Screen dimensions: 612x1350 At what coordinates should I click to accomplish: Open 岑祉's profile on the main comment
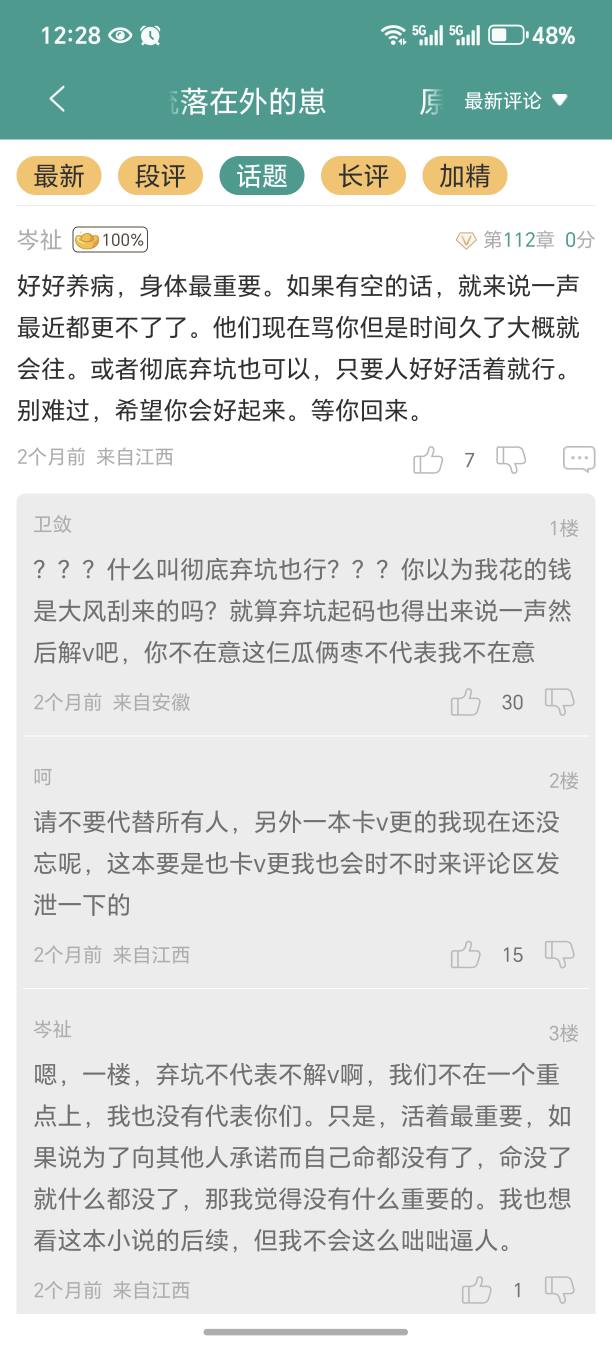coord(40,240)
